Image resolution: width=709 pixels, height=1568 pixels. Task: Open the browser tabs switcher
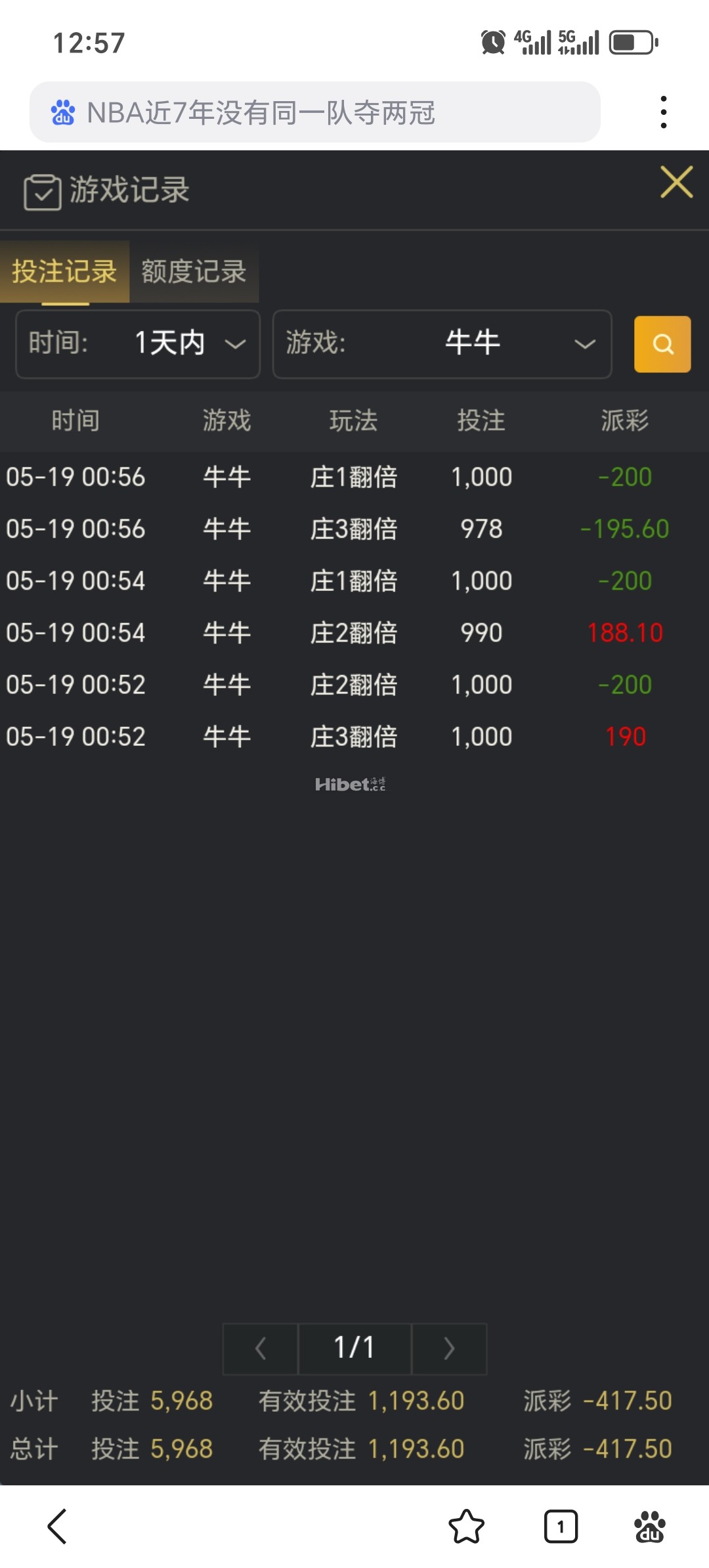point(561,1526)
